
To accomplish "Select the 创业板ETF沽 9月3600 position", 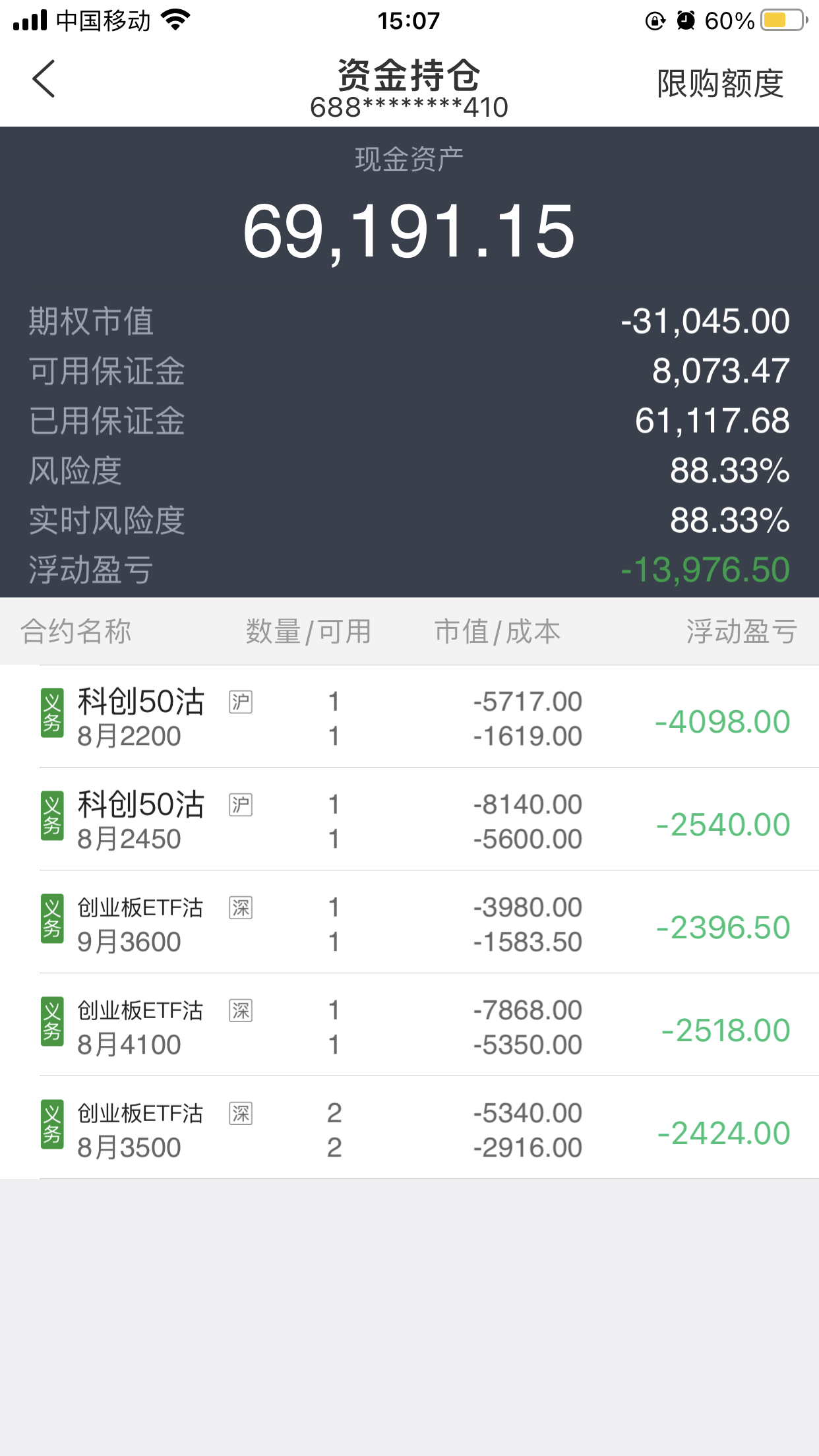I will (409, 922).
